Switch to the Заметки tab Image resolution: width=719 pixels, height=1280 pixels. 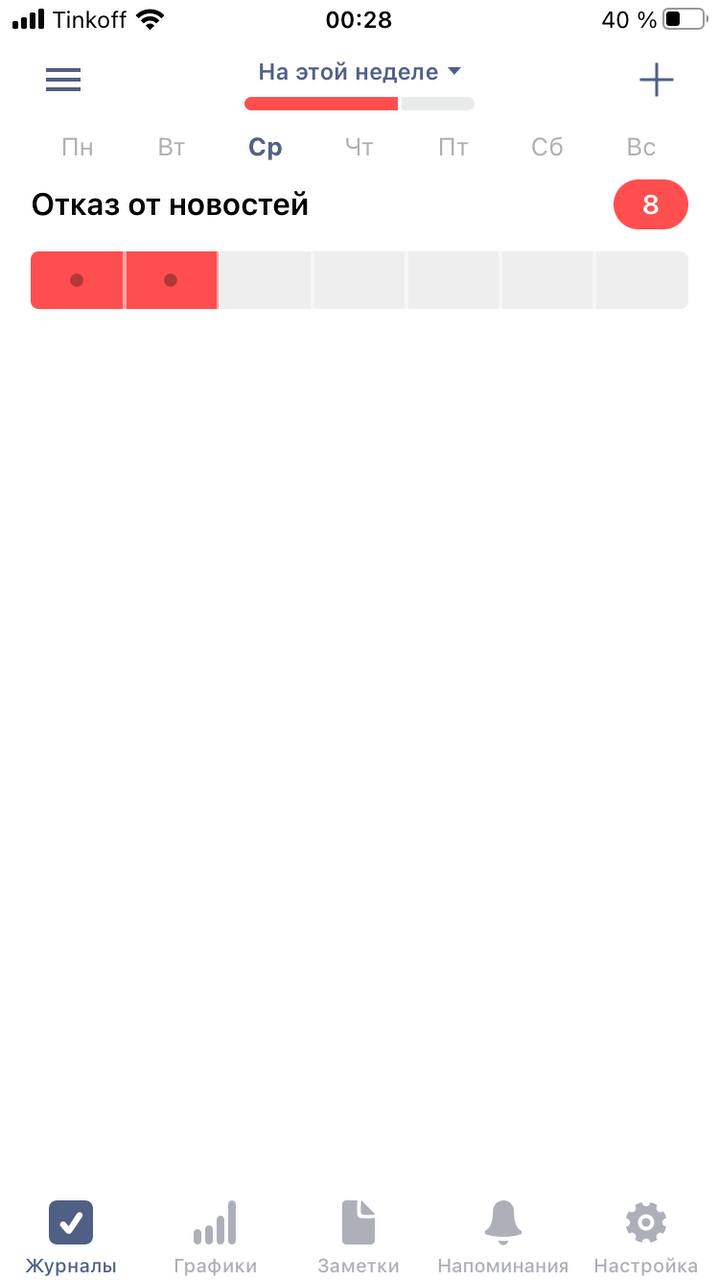click(358, 1237)
